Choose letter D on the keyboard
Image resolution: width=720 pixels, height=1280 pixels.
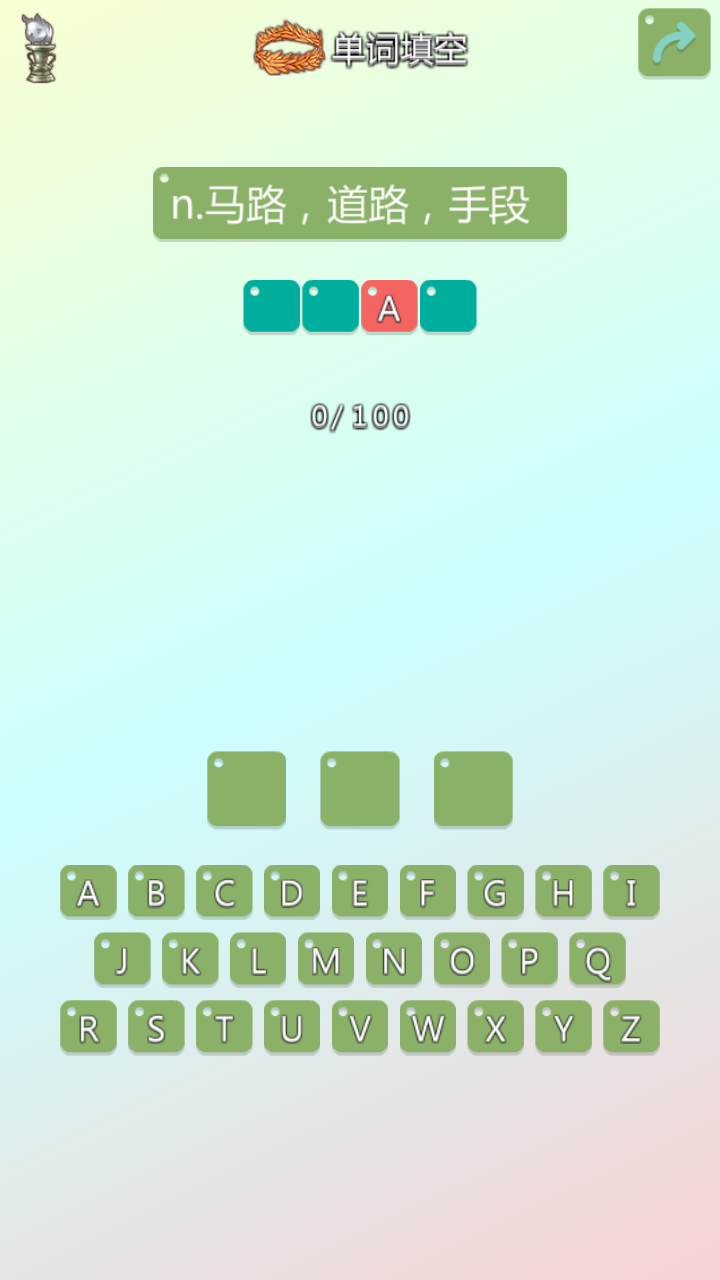coord(292,891)
